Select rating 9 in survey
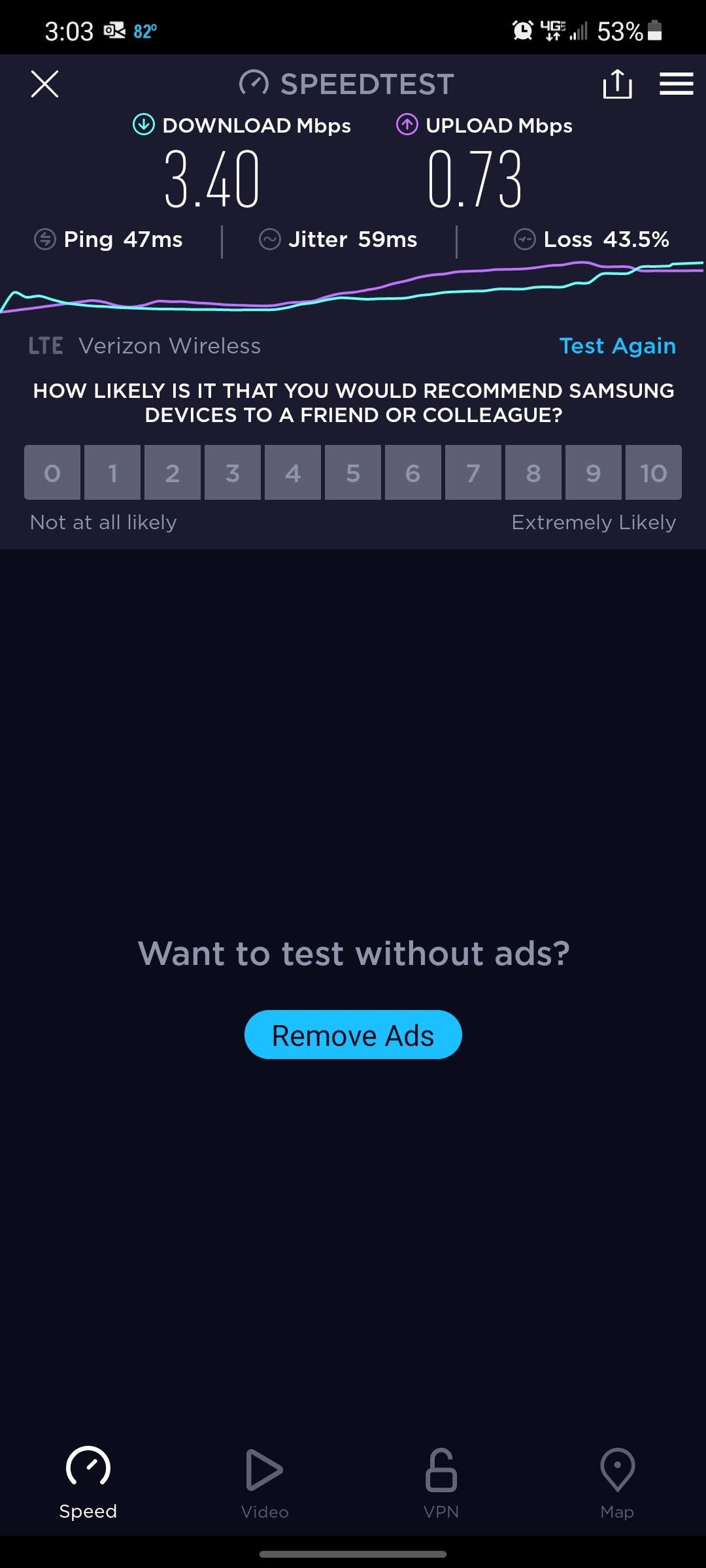This screenshot has width=706, height=1568. (x=594, y=472)
